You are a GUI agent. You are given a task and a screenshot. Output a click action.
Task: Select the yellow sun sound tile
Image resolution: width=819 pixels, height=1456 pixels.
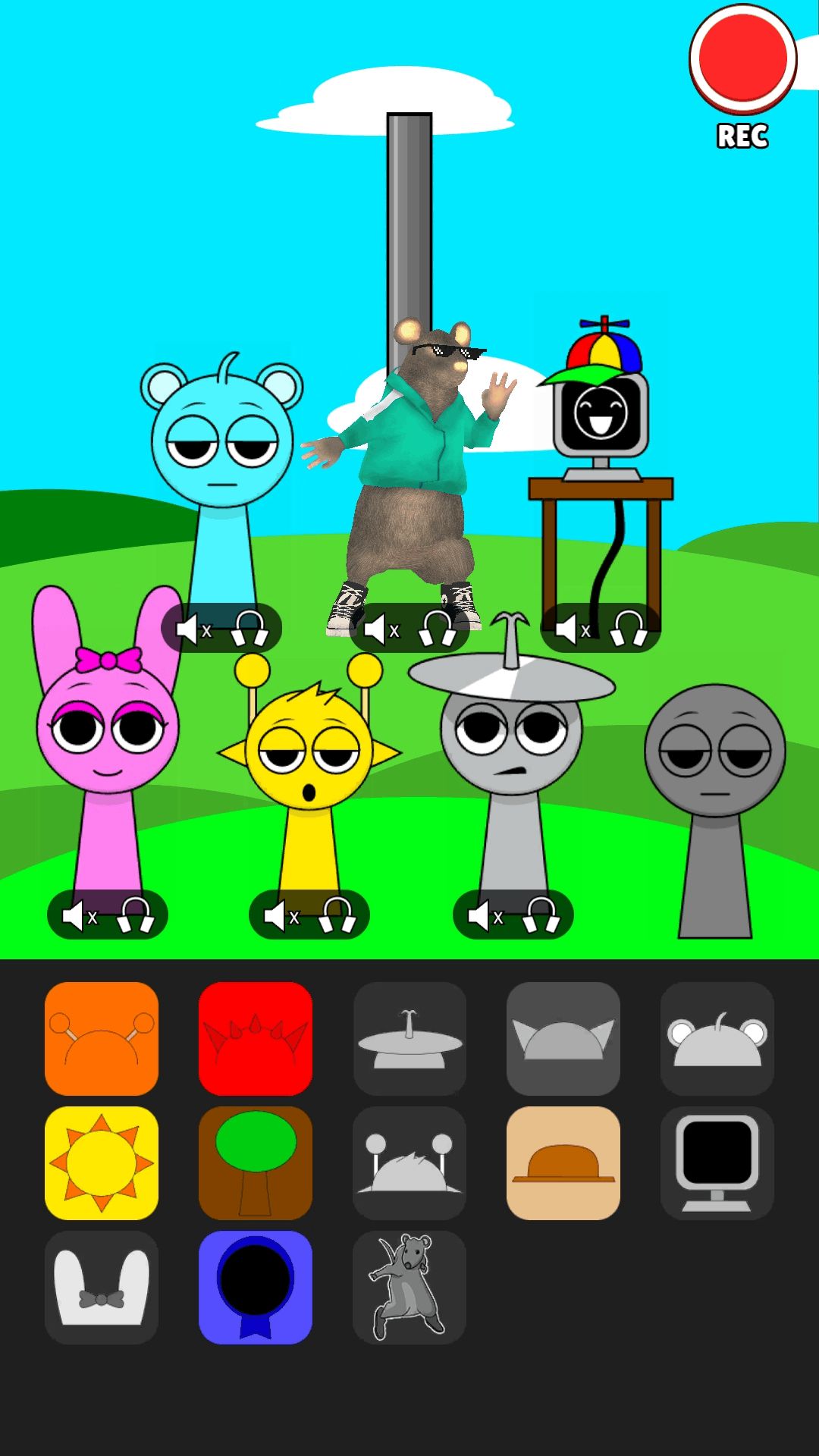coord(102,1163)
